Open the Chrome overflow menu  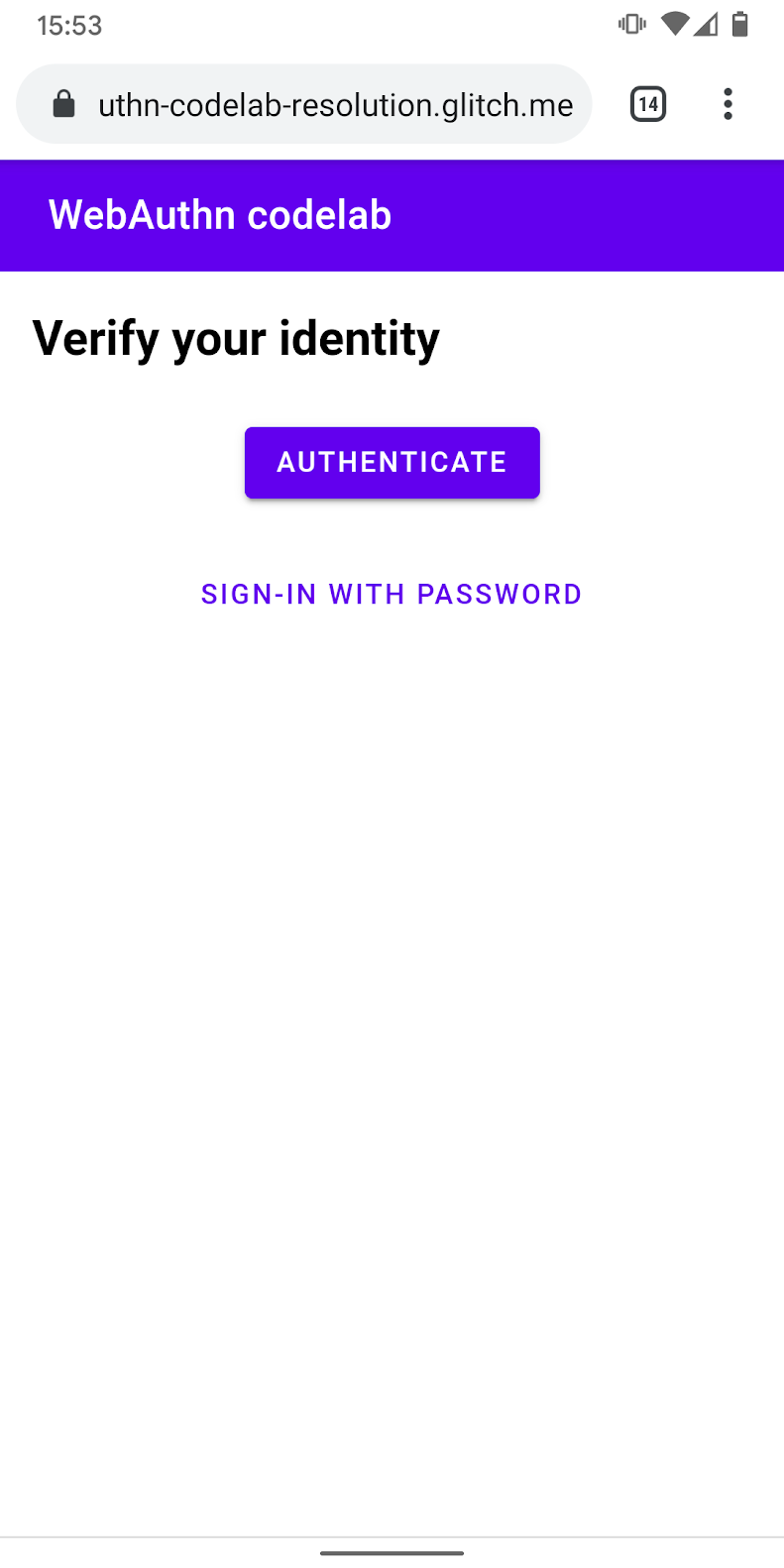tap(728, 104)
